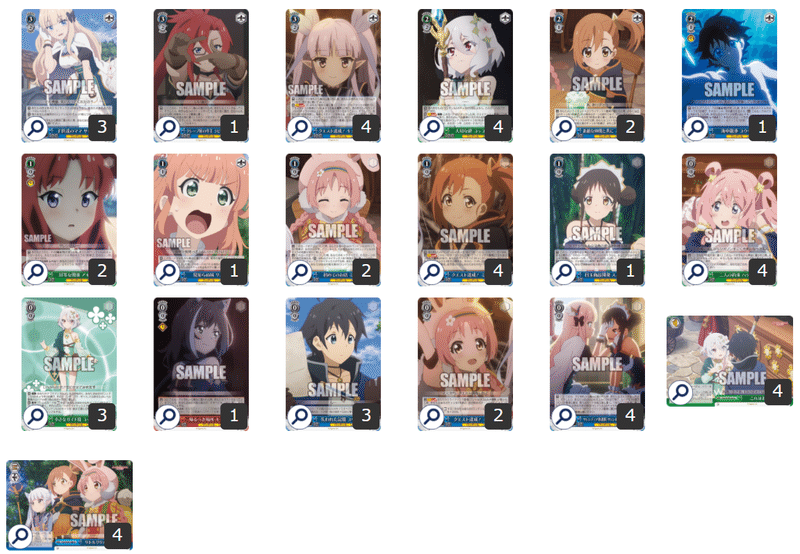800x554 pixels.
Task: Zoom the pink-haired girl with flower hairpin card
Action: [x=432, y=415]
